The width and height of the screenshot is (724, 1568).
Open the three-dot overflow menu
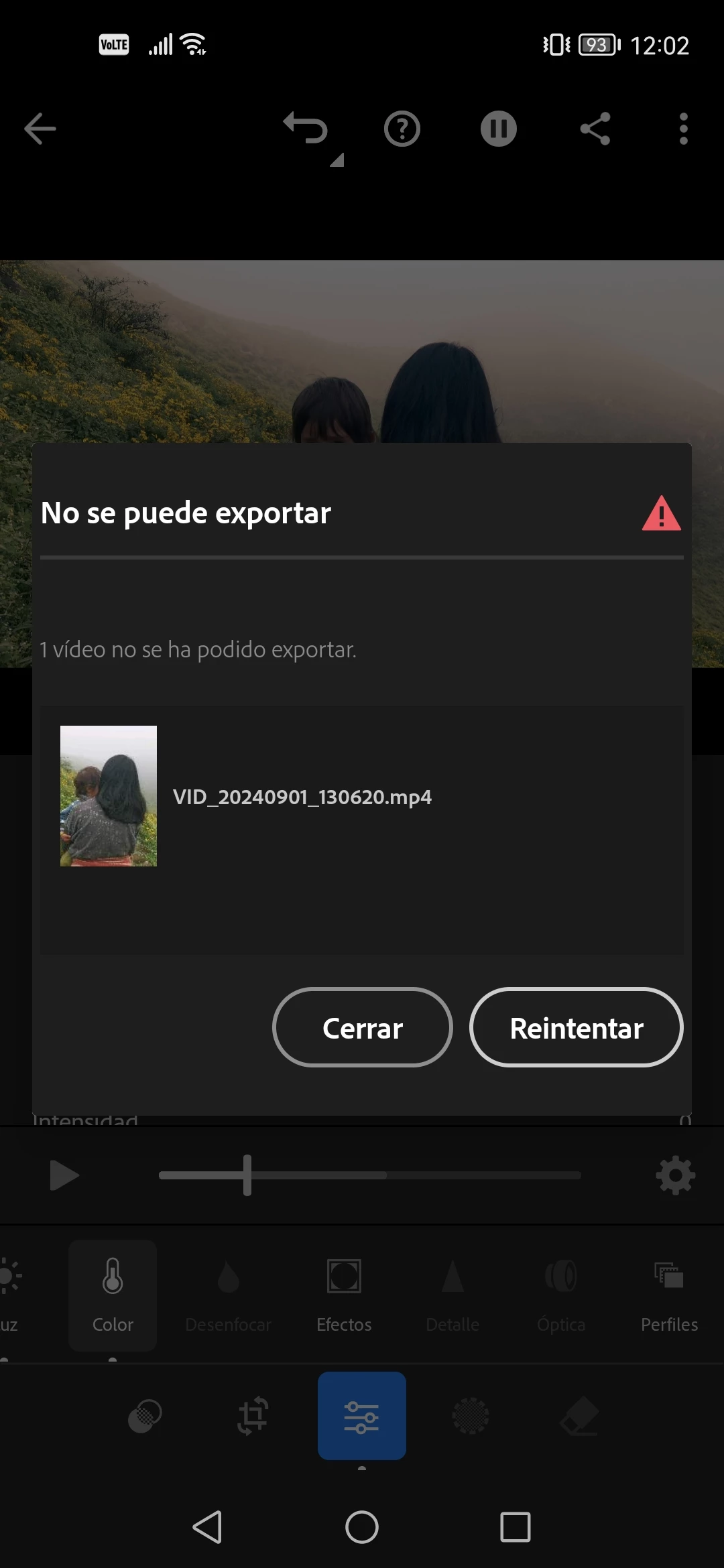683,129
